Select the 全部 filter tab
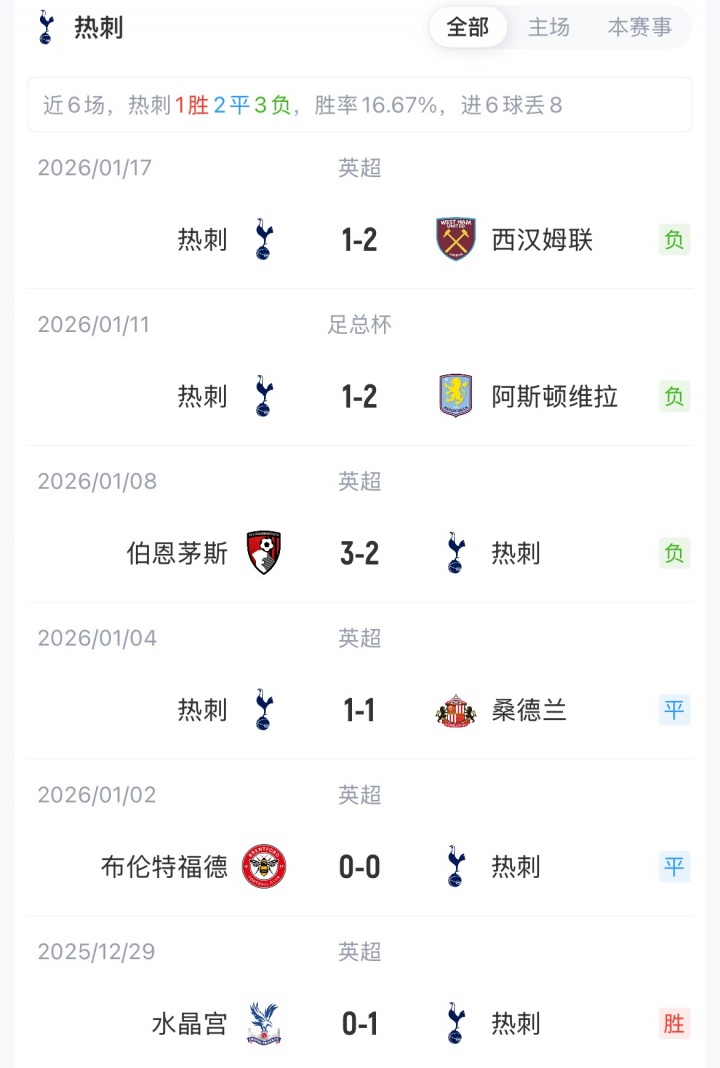This screenshot has width=720, height=1068. (468, 27)
